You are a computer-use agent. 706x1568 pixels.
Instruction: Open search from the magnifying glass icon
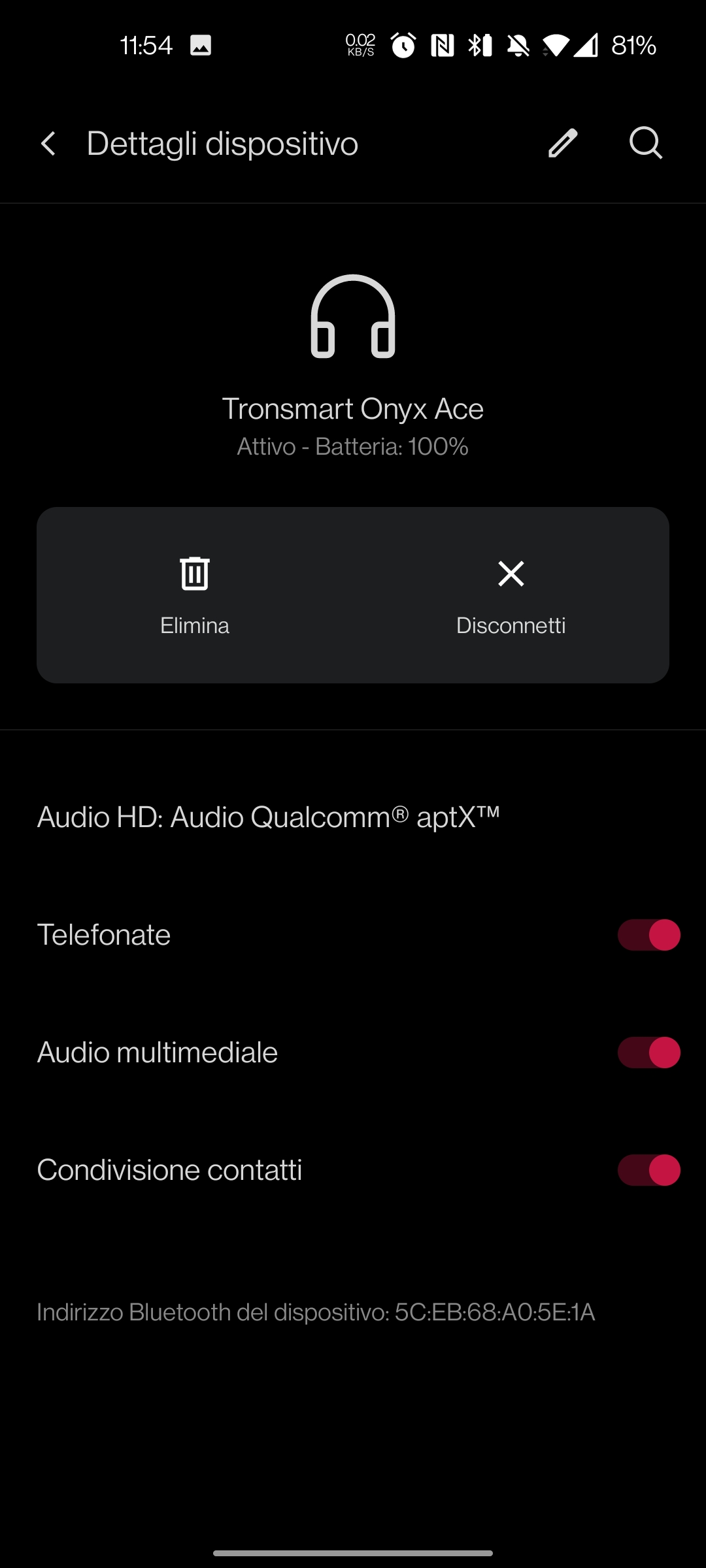pos(646,143)
